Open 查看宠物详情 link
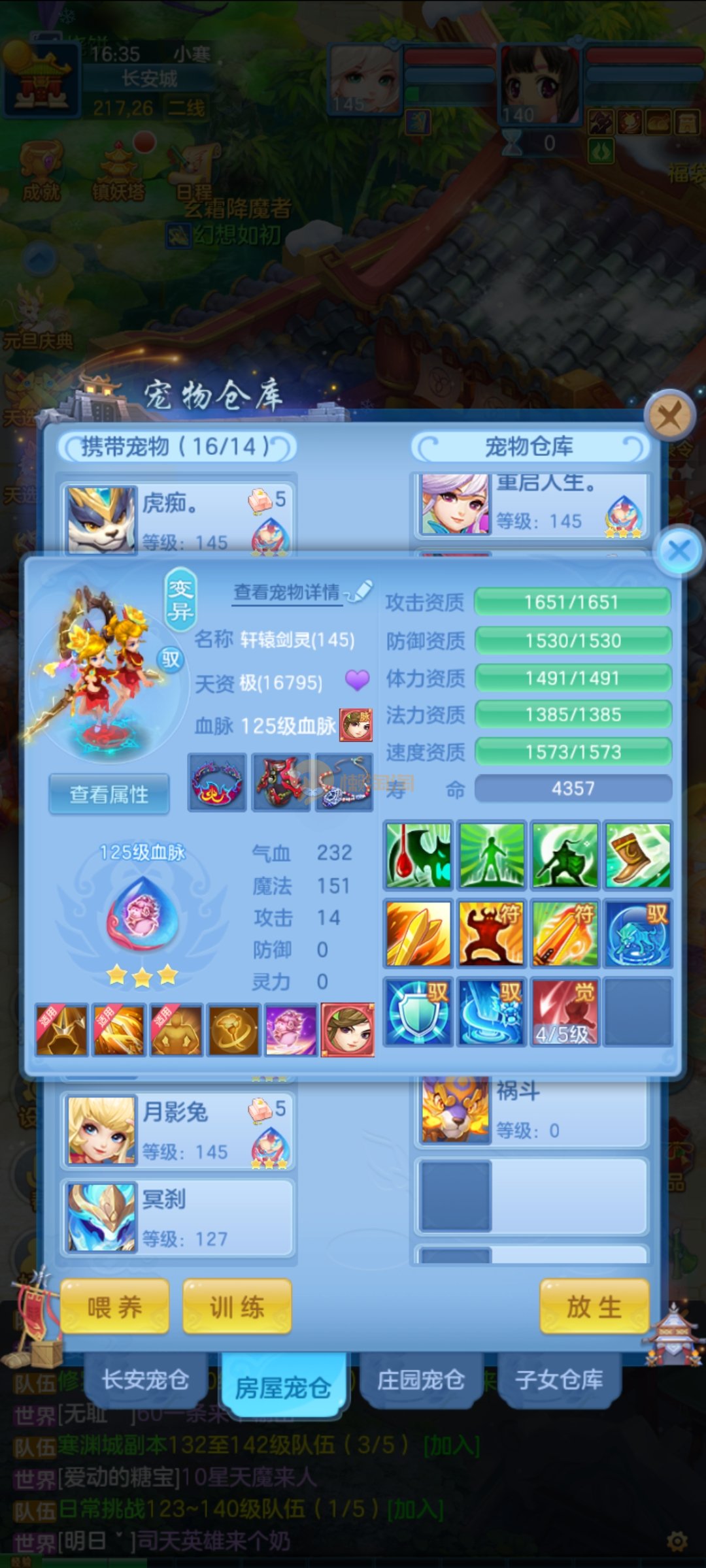Viewport: 706px width, 1568px height. pyautogui.click(x=288, y=593)
